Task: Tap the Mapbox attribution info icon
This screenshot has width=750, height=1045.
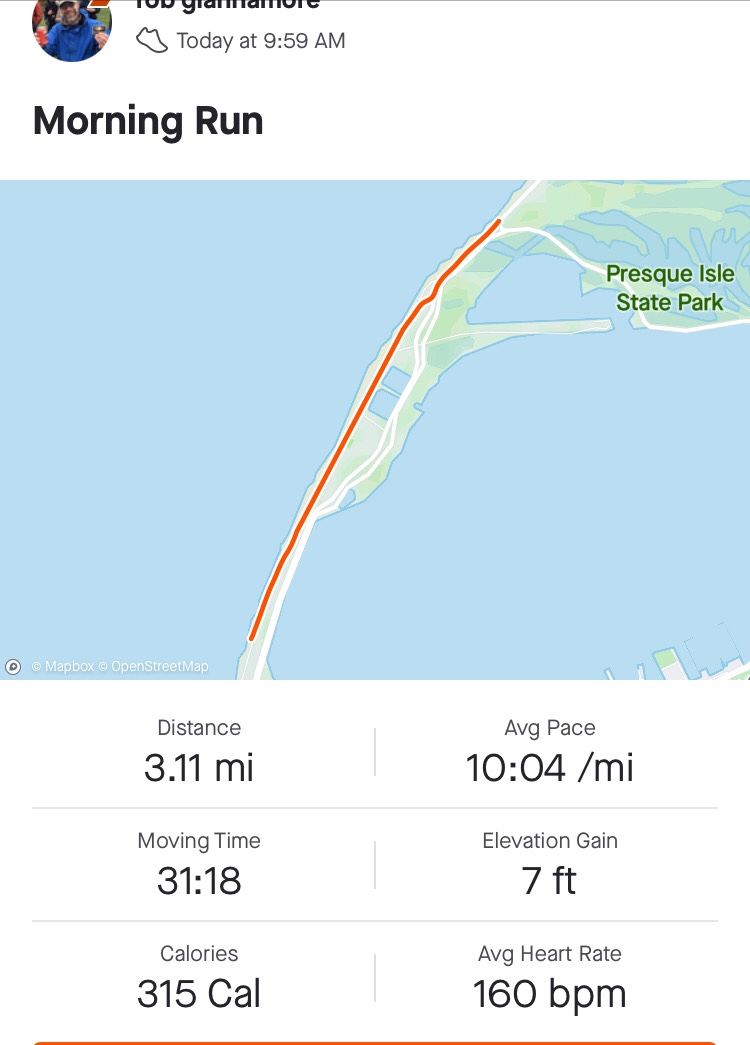Action: [x=14, y=666]
